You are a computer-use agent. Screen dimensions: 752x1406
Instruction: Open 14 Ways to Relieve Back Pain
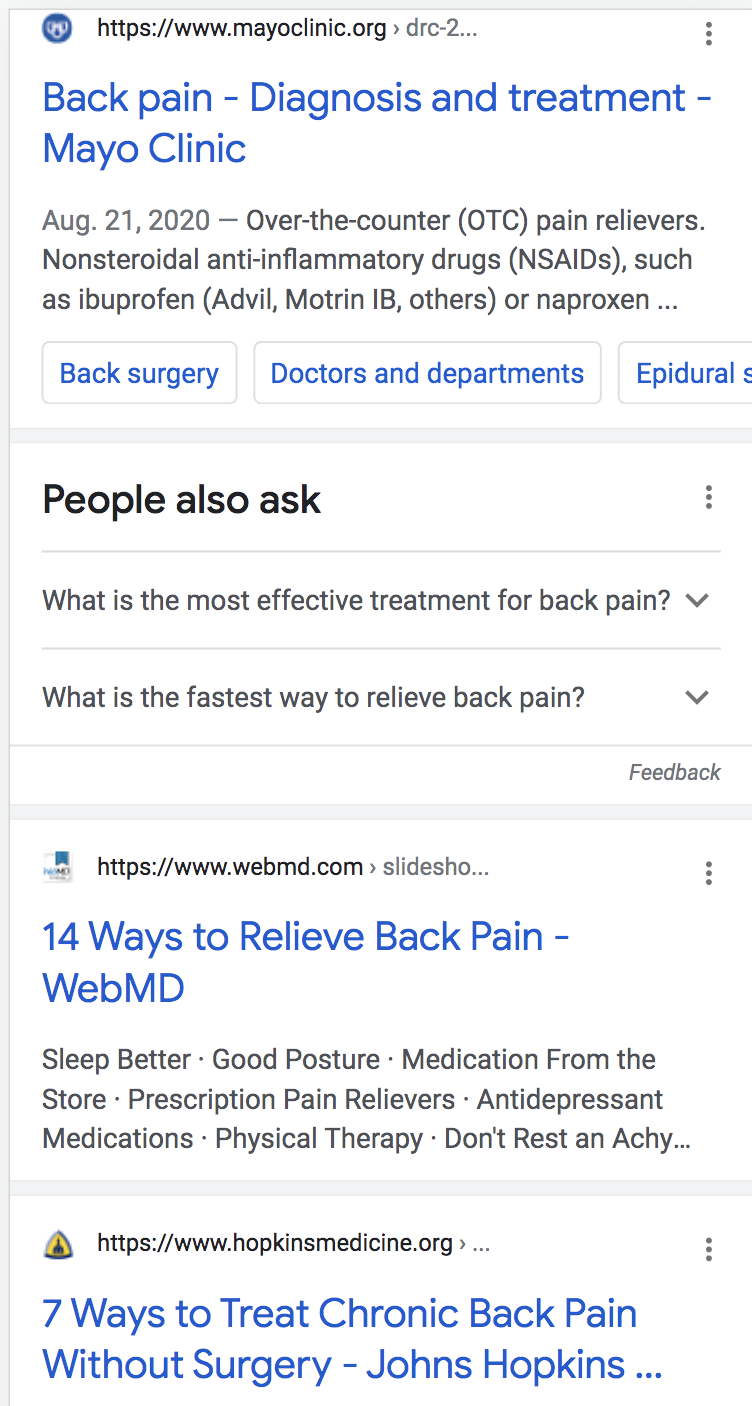(306, 962)
